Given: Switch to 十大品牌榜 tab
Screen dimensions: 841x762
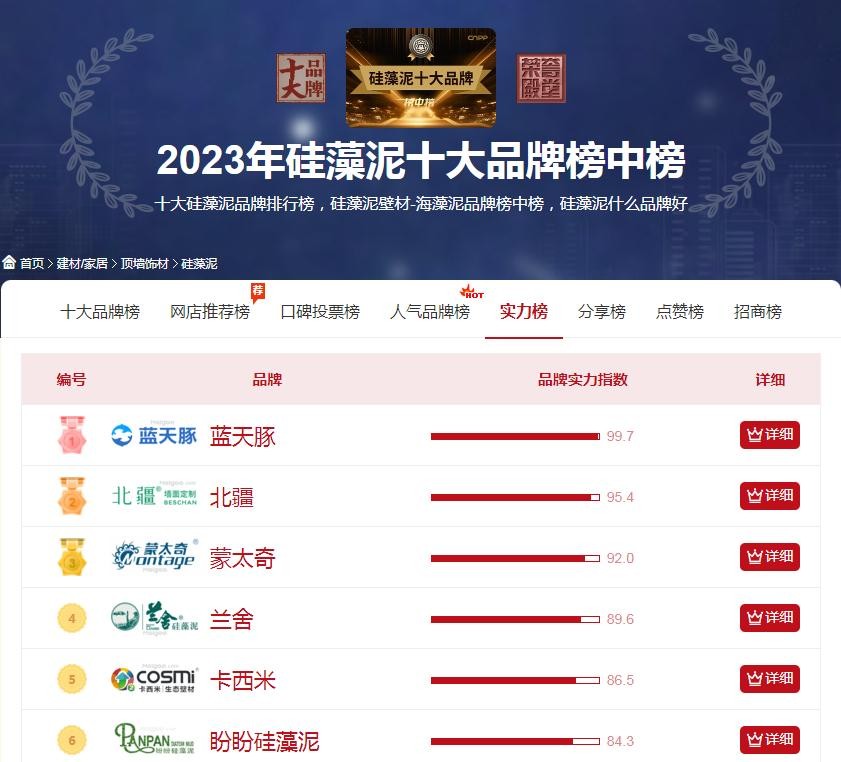Looking at the screenshot, I should pyautogui.click(x=100, y=312).
